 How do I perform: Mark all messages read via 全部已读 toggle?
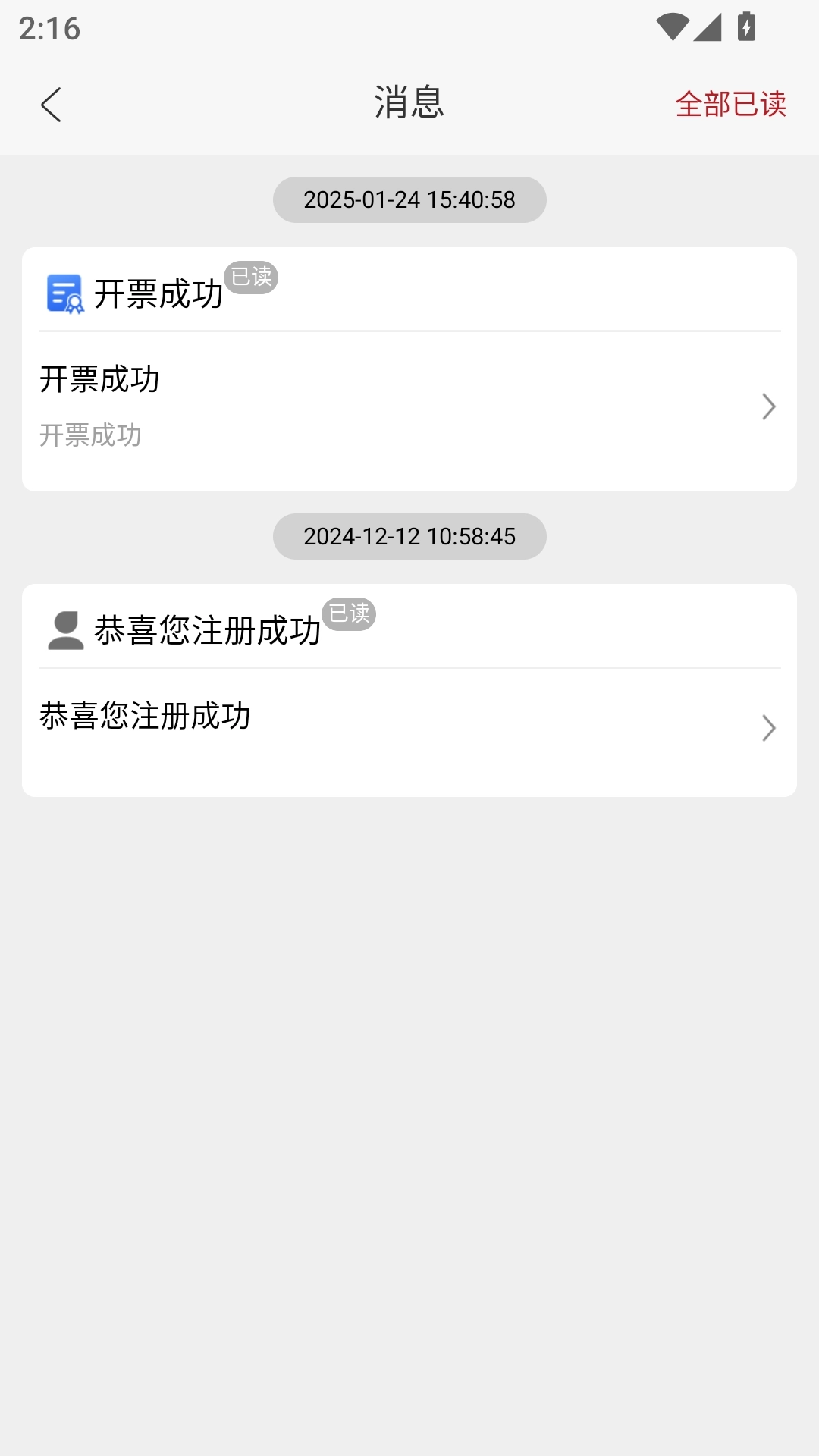tap(730, 105)
